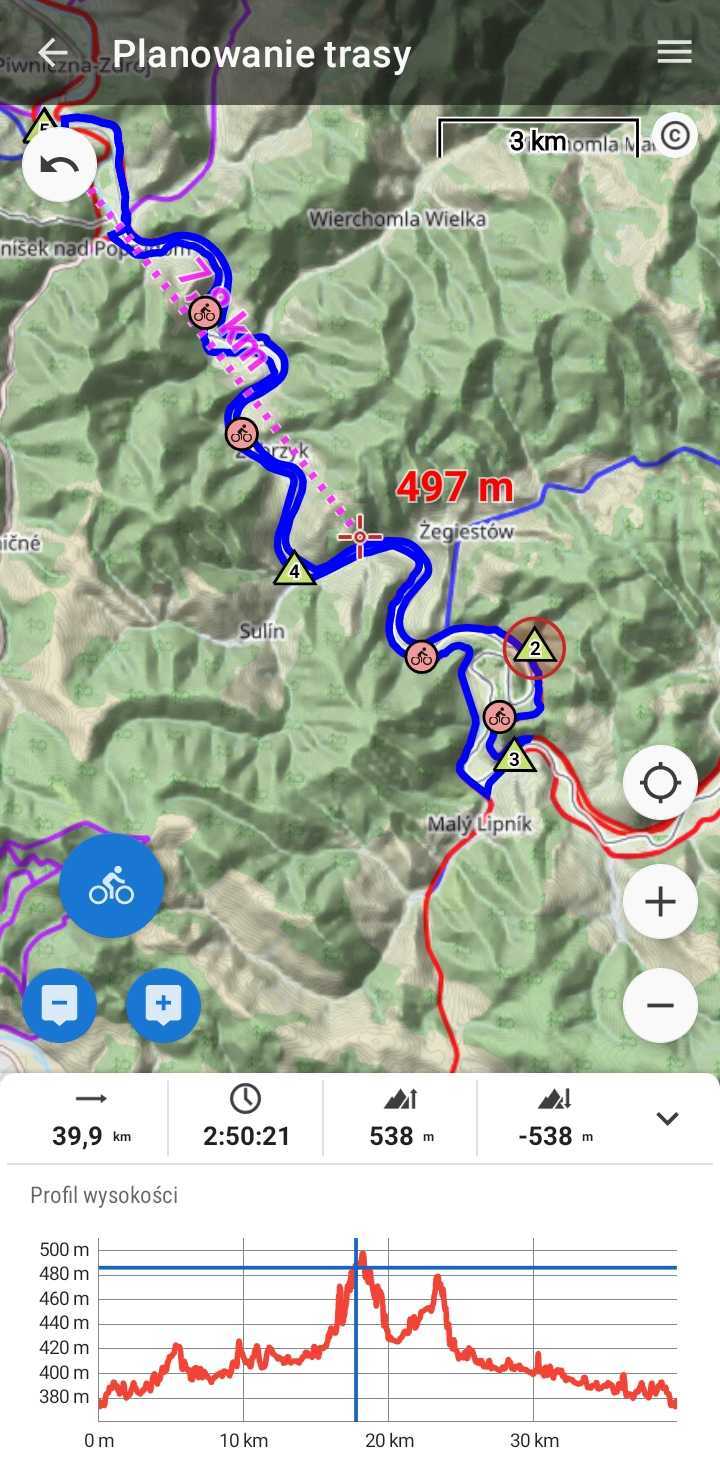Change the cycling routing mode
Screen dimensions: 720x1465
click(111, 886)
